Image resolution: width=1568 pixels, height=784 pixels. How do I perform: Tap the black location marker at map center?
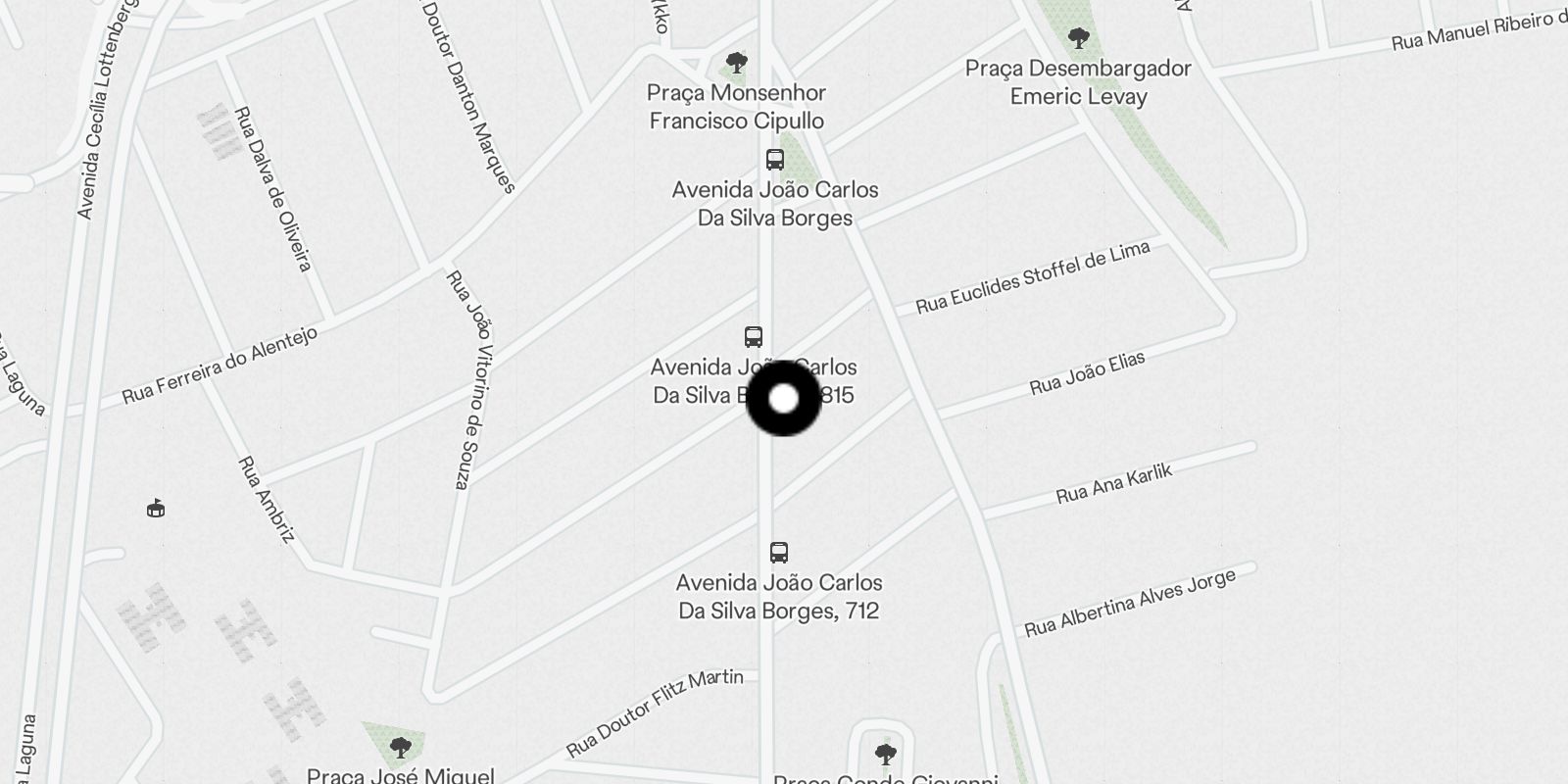(x=783, y=399)
